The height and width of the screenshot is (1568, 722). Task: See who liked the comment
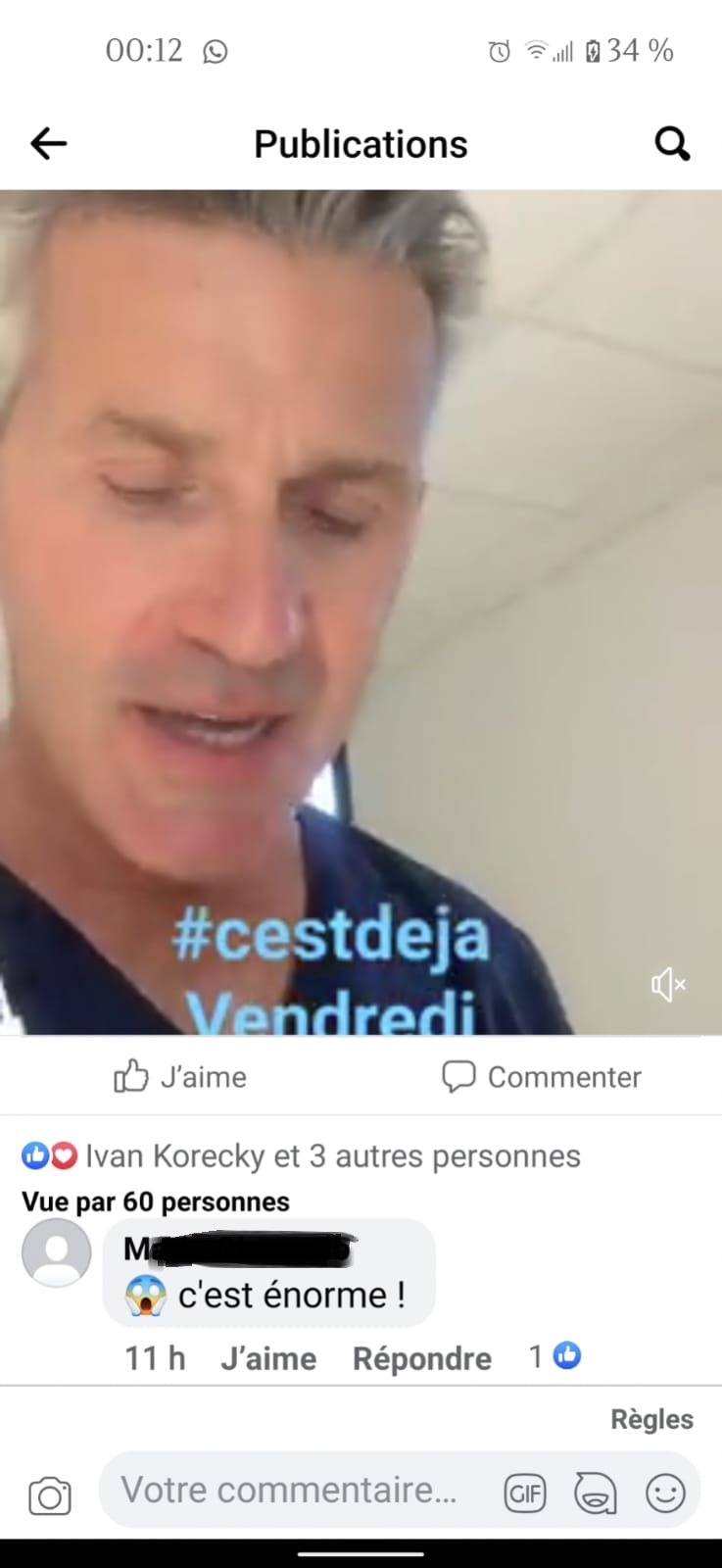[x=555, y=1356]
